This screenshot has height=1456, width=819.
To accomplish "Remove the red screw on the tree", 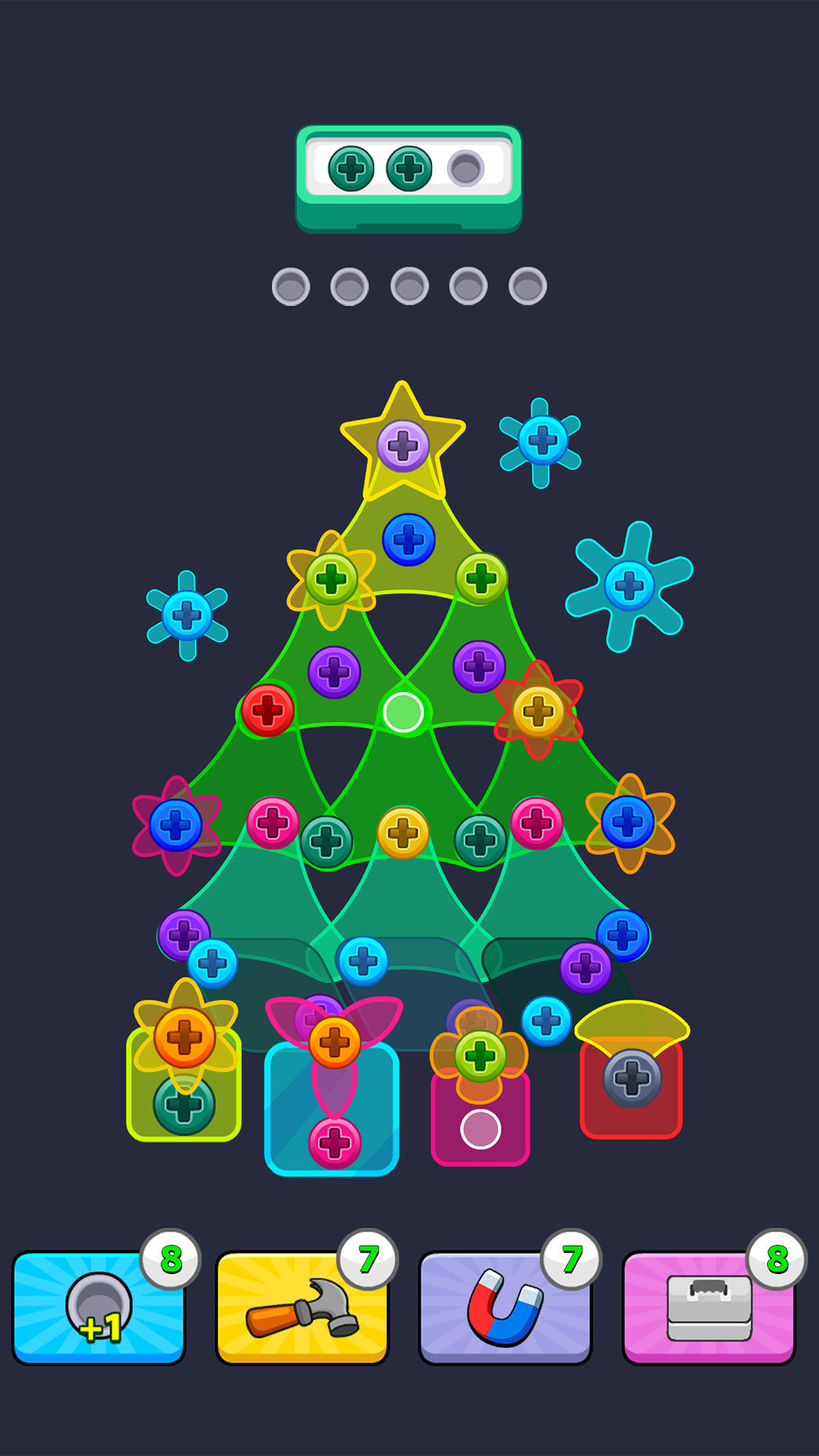I will coord(268,711).
